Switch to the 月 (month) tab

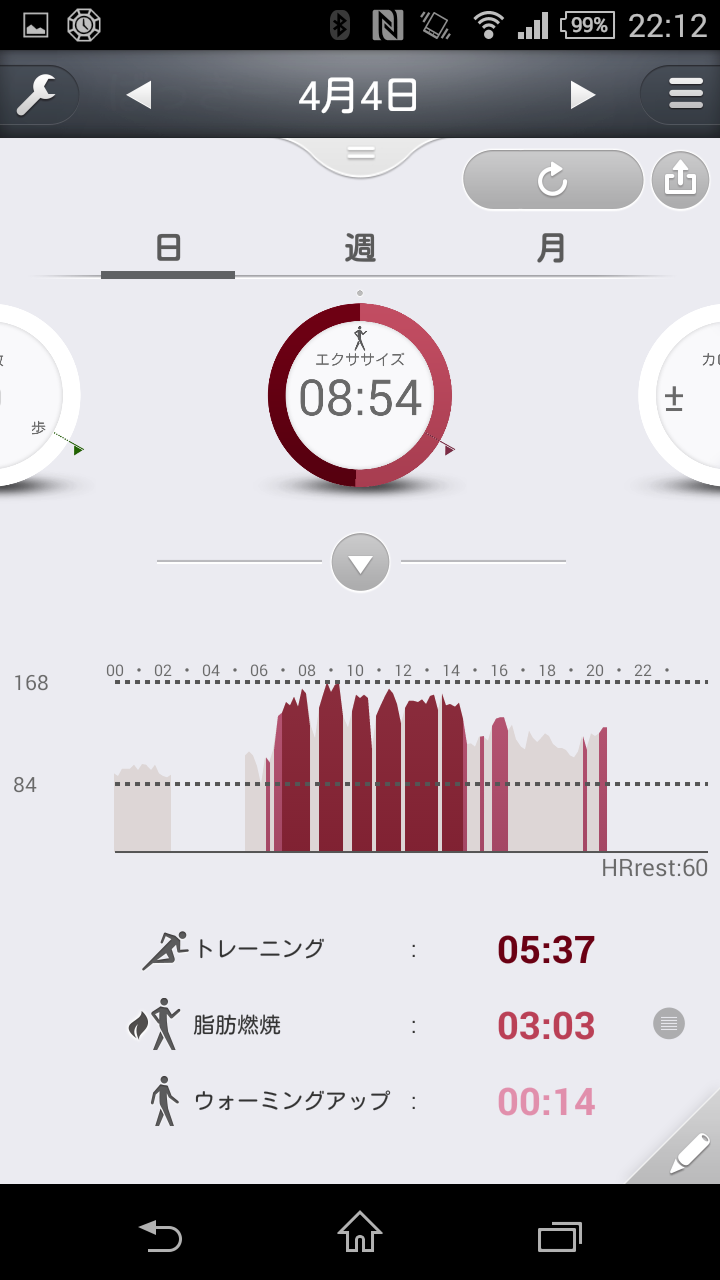(x=551, y=248)
